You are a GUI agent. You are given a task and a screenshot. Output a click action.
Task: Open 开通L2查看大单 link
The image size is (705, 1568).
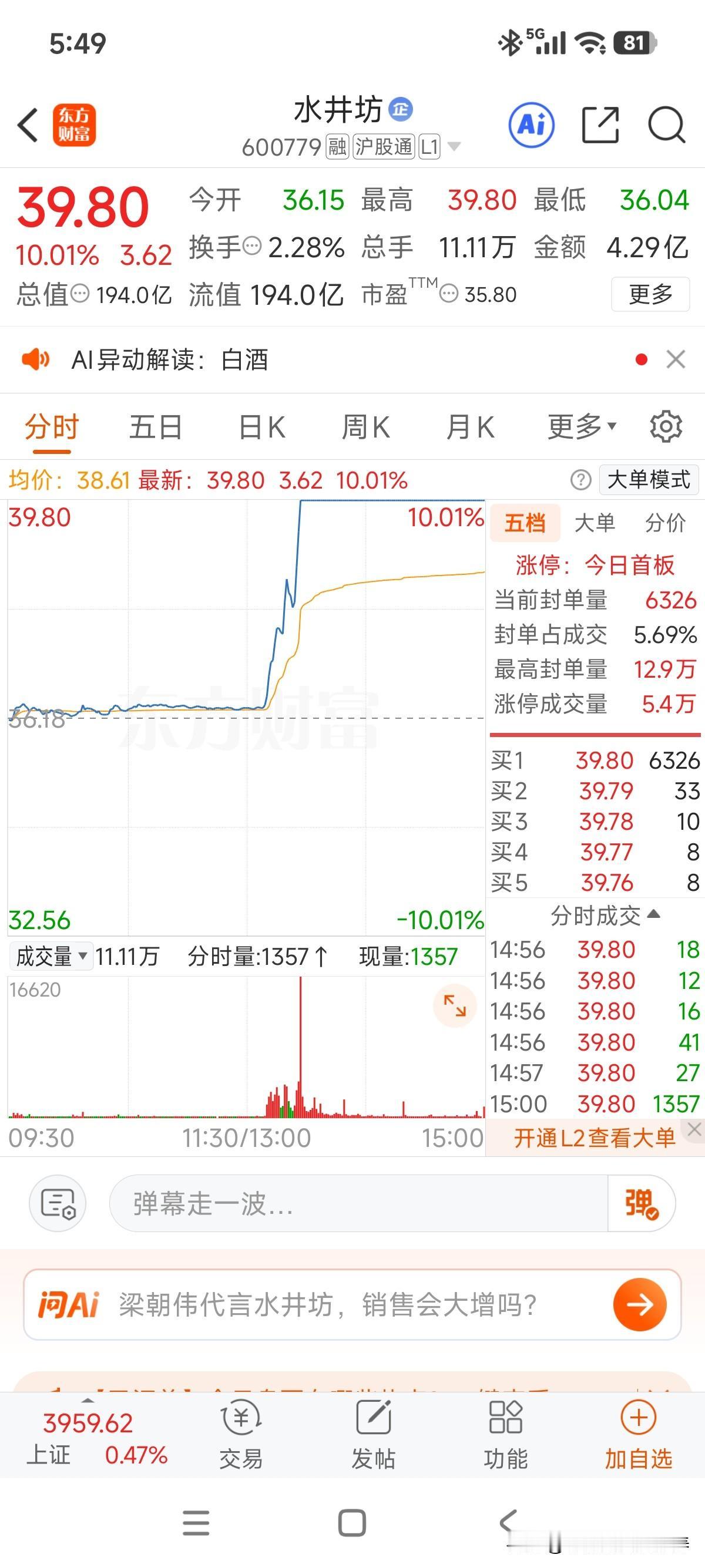pyautogui.click(x=594, y=1138)
